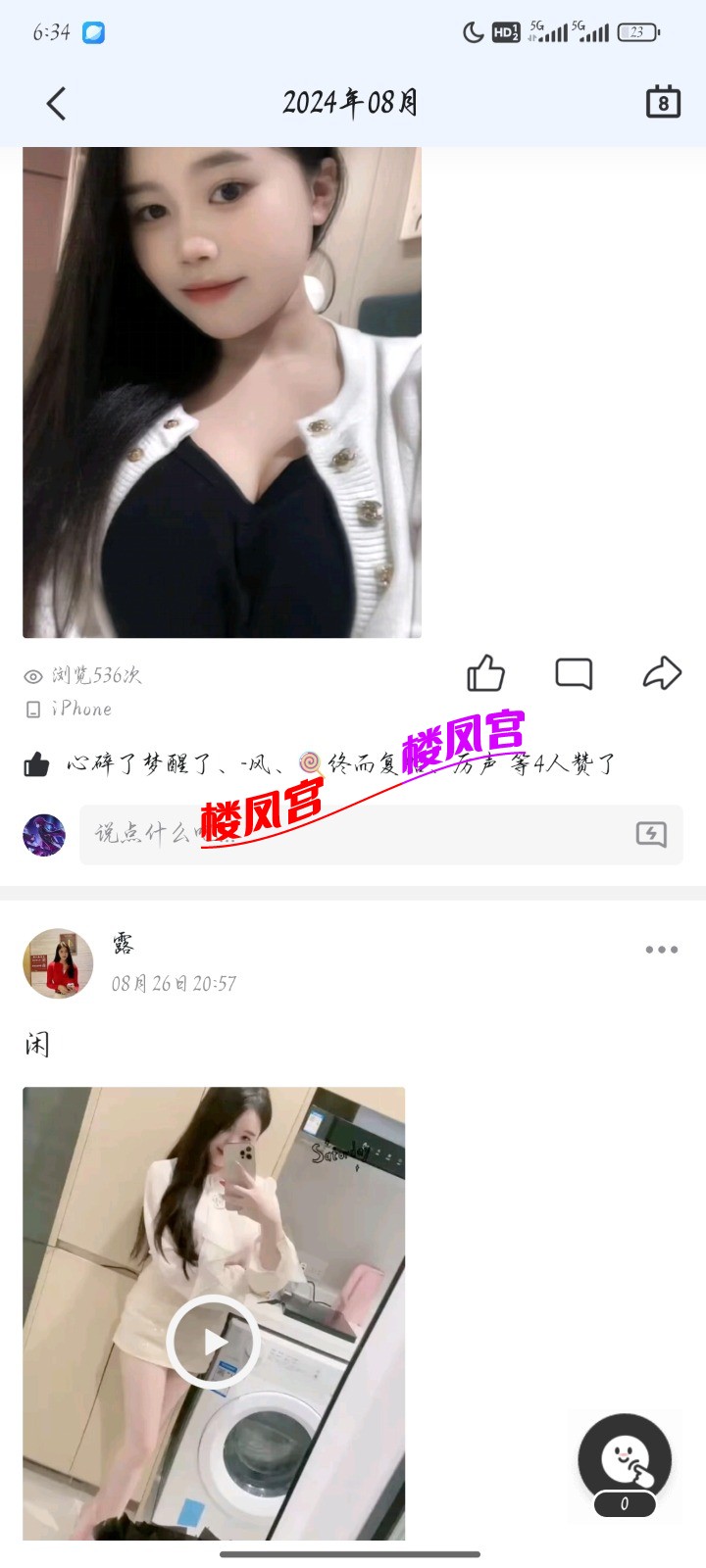Go back using the top-left arrow
Image resolution: width=706 pixels, height=1568 pixels.
pos(56,103)
